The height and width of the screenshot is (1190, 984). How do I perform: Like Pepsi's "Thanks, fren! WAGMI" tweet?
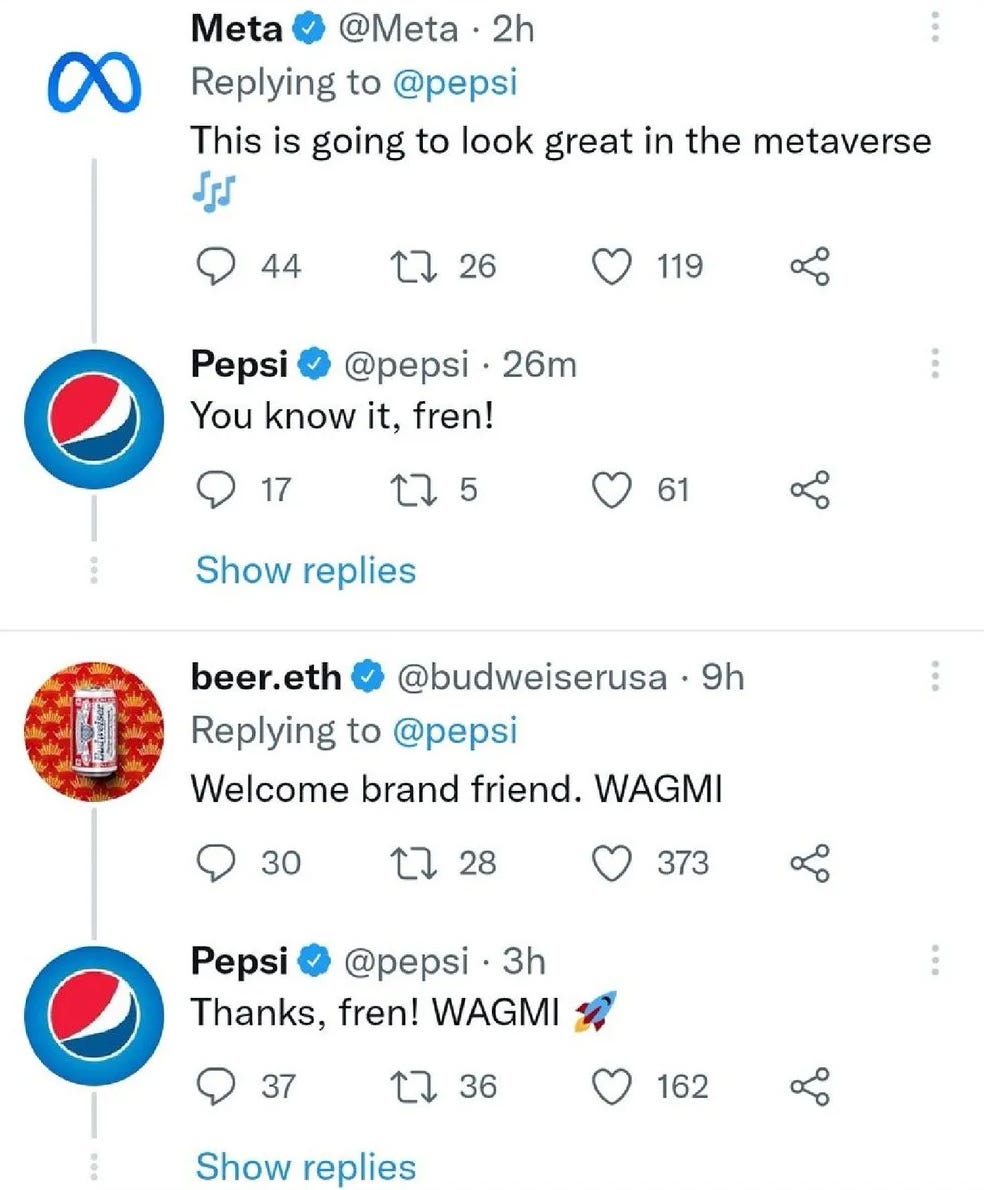(x=613, y=1085)
